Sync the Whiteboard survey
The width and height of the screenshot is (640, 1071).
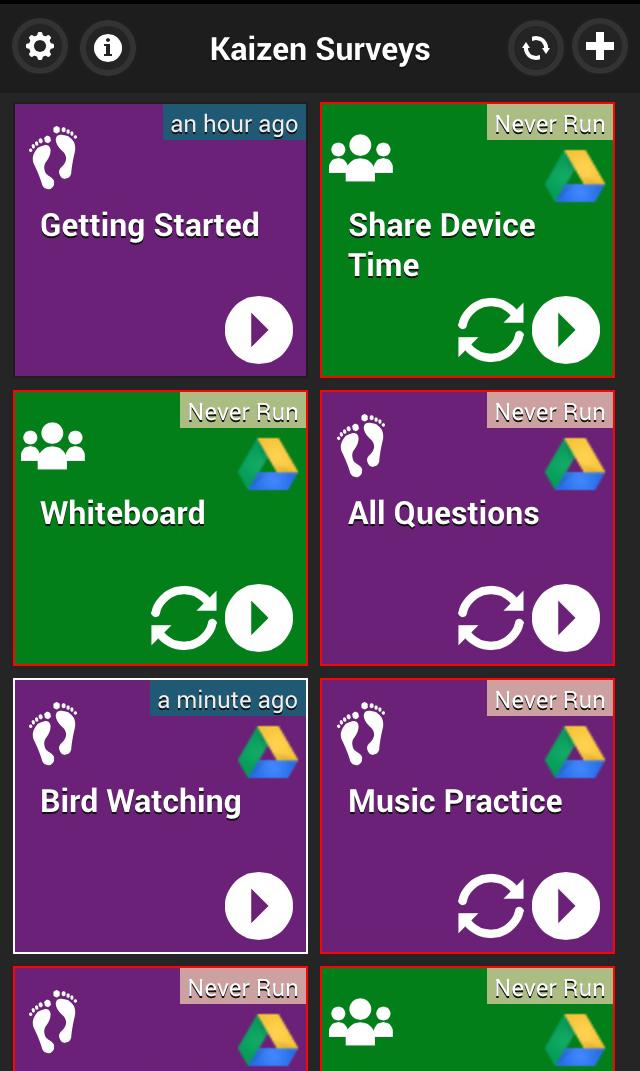tap(183, 618)
